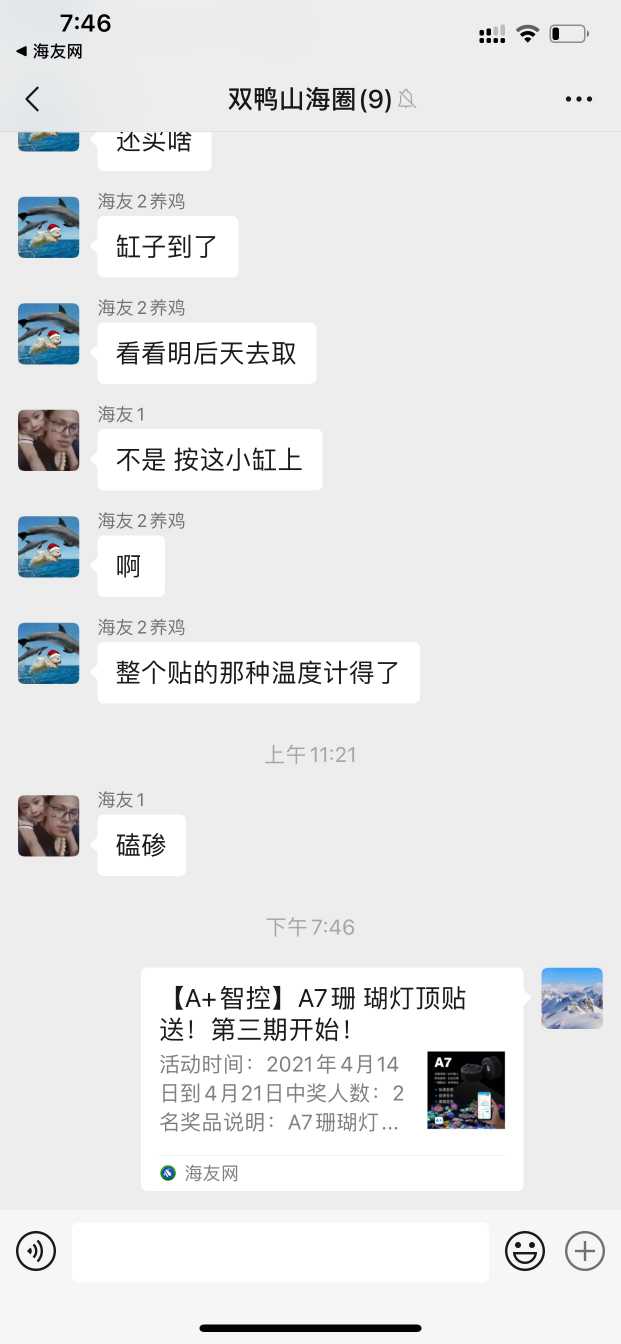Image resolution: width=621 pixels, height=1344 pixels.
Task: View my own profile avatar
Action: (x=572, y=998)
